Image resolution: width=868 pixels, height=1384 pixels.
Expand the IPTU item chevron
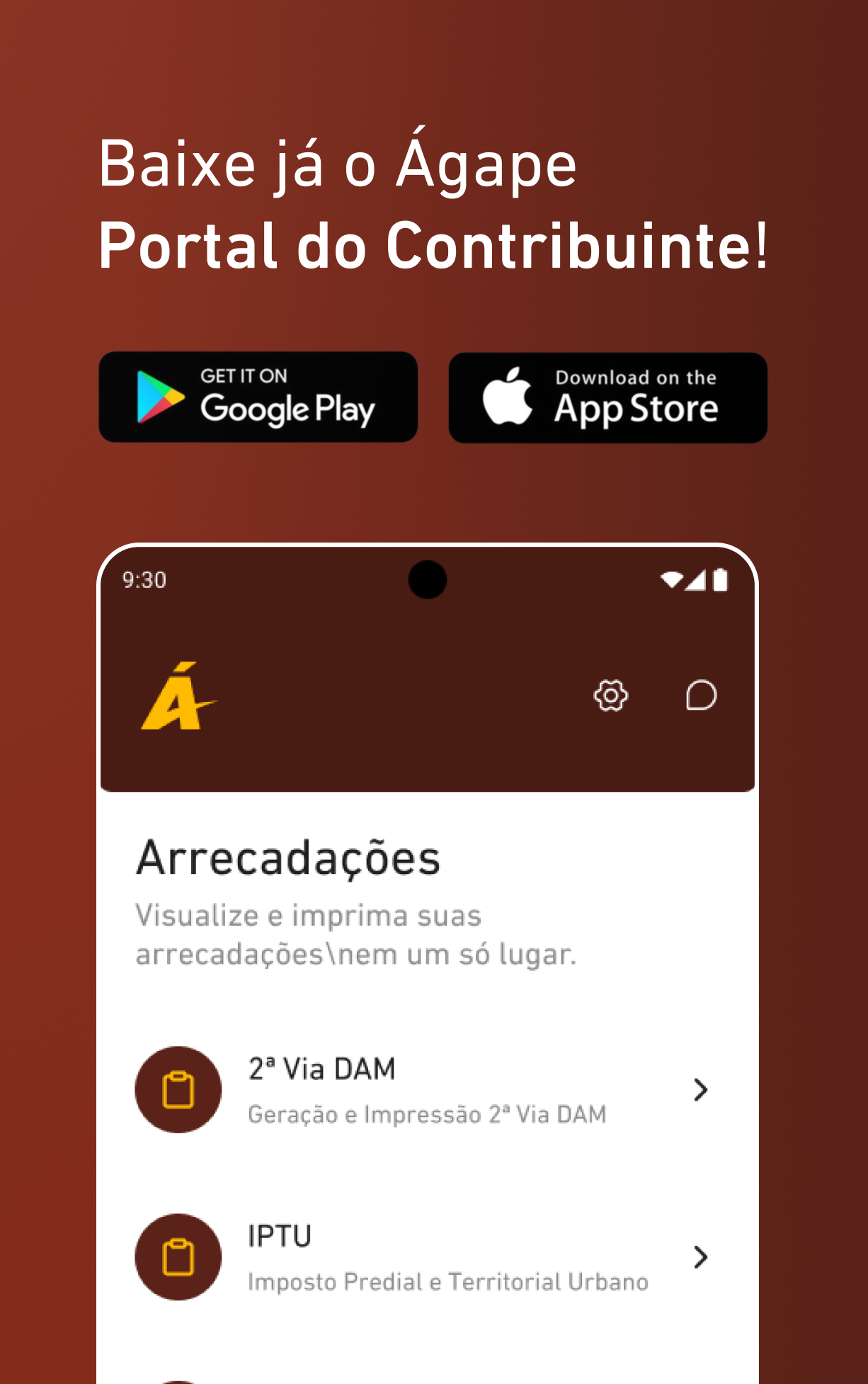click(700, 1258)
